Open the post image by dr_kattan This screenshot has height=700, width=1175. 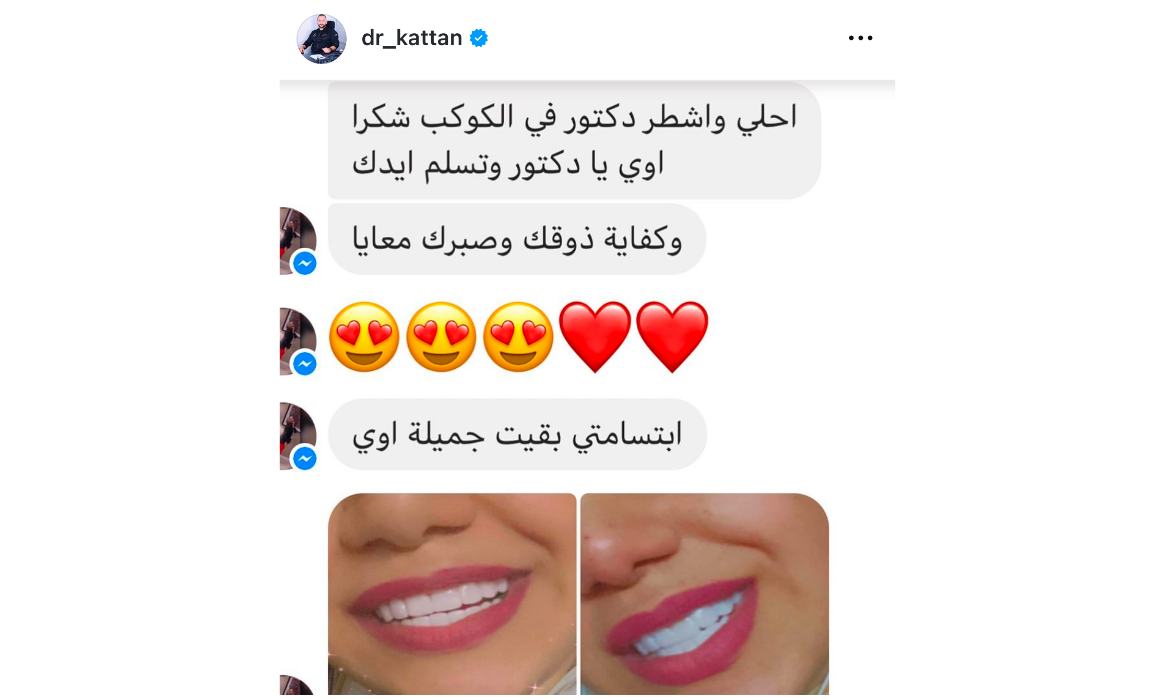pyautogui.click(x=587, y=390)
